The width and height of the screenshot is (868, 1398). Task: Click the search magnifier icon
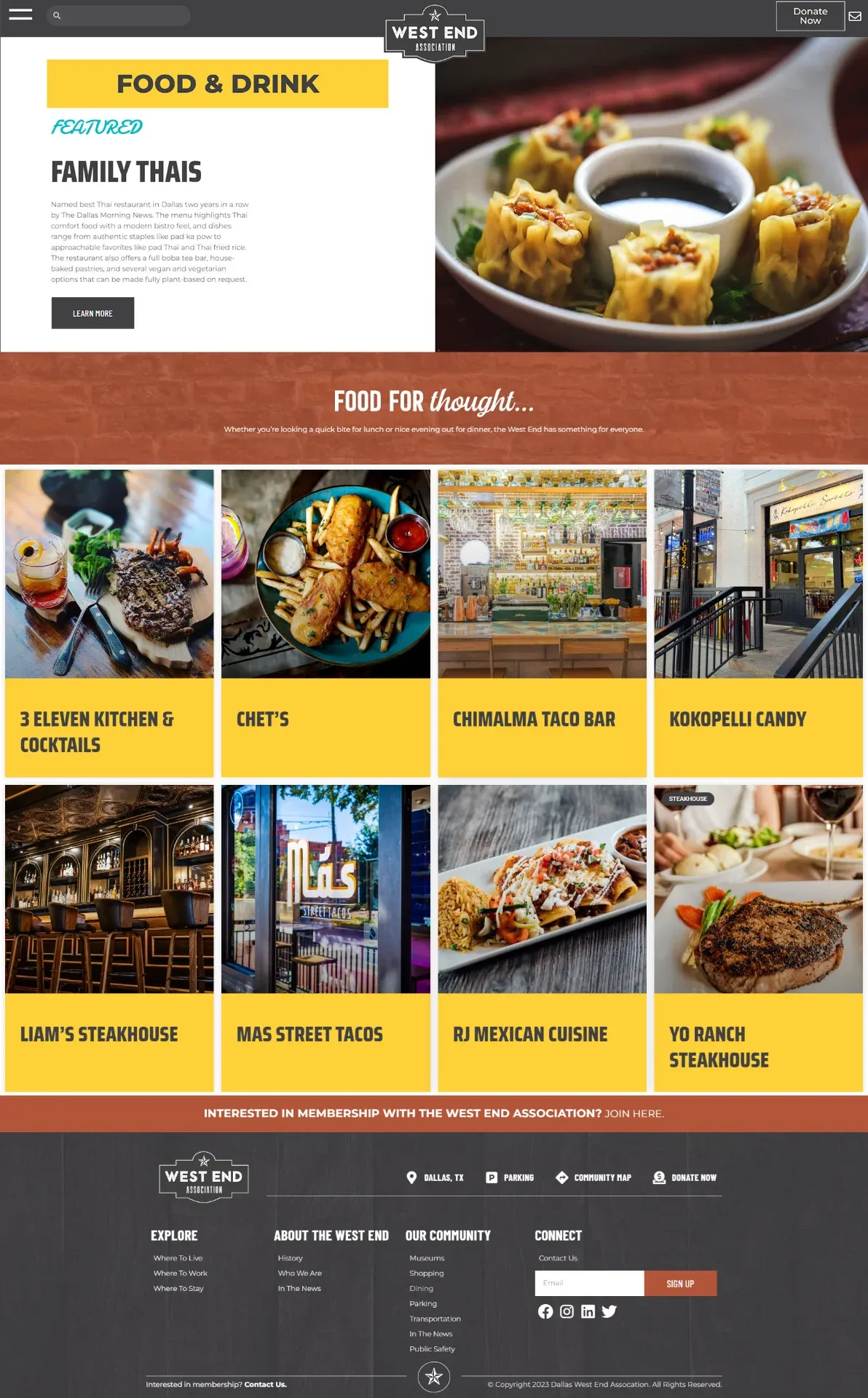58,15
